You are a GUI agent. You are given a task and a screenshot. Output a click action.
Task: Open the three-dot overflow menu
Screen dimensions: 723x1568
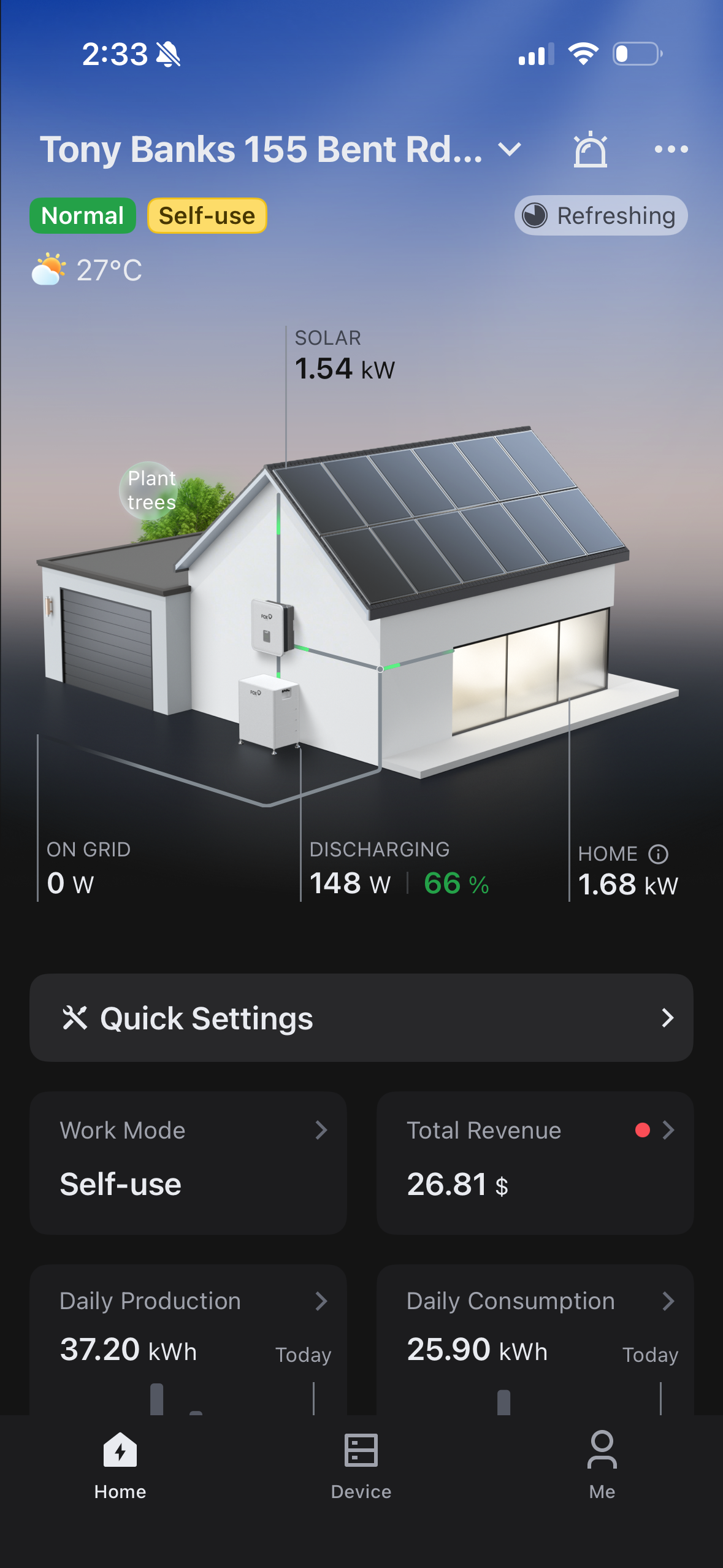[x=671, y=149]
